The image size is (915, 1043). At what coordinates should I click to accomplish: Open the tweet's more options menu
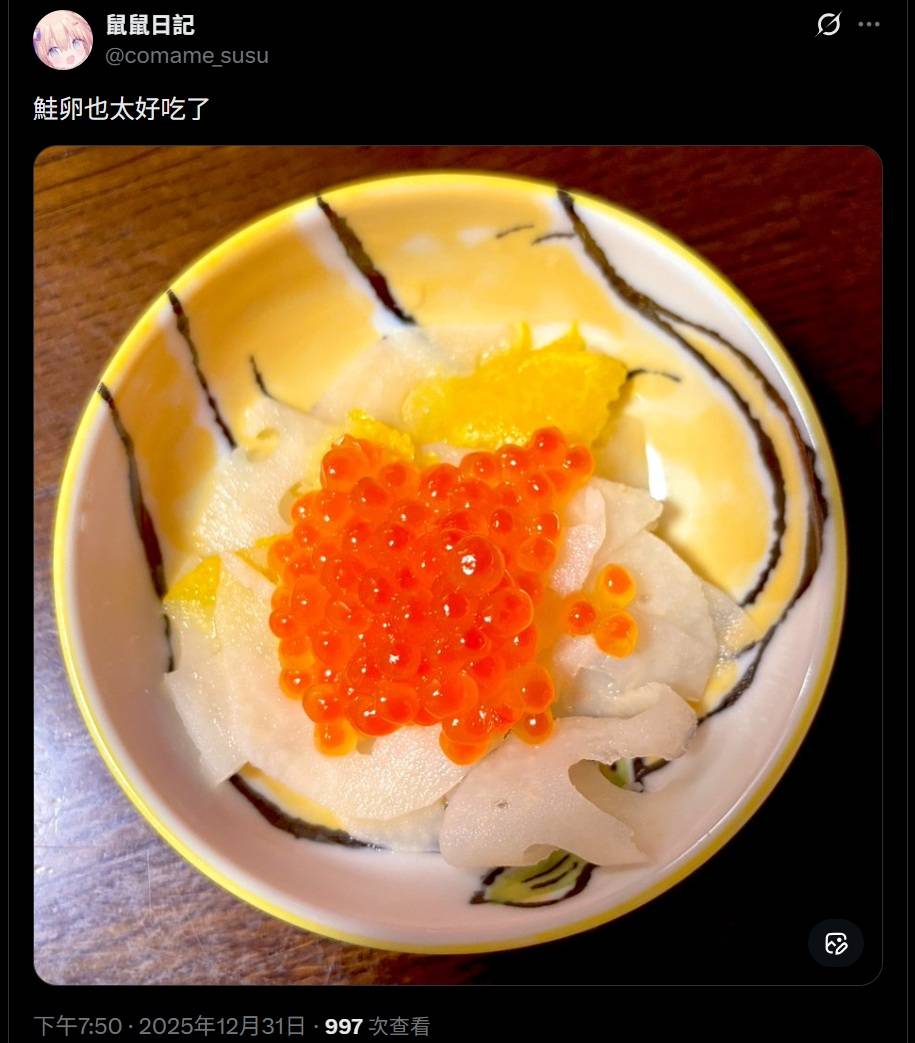tap(869, 24)
